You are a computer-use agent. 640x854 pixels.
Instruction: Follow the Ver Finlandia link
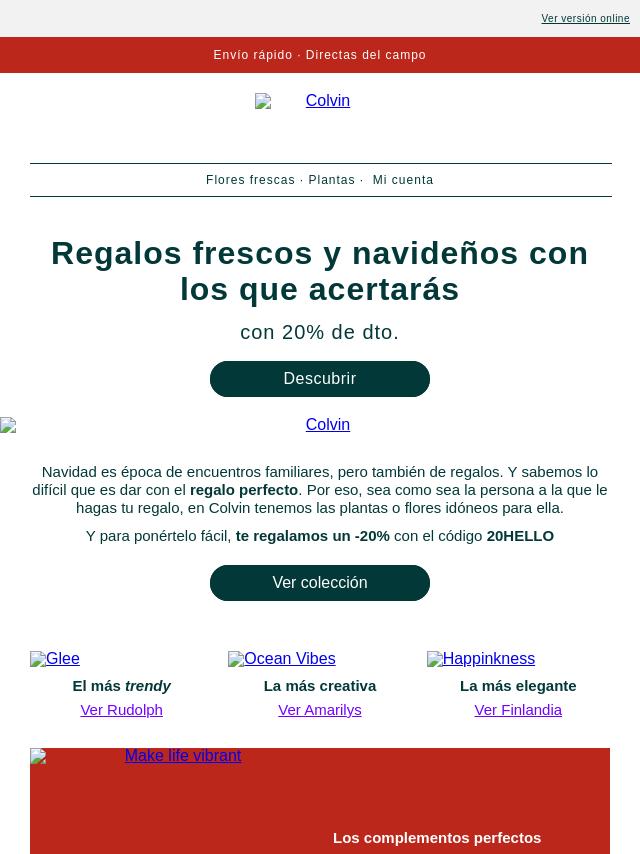[x=517, y=710]
